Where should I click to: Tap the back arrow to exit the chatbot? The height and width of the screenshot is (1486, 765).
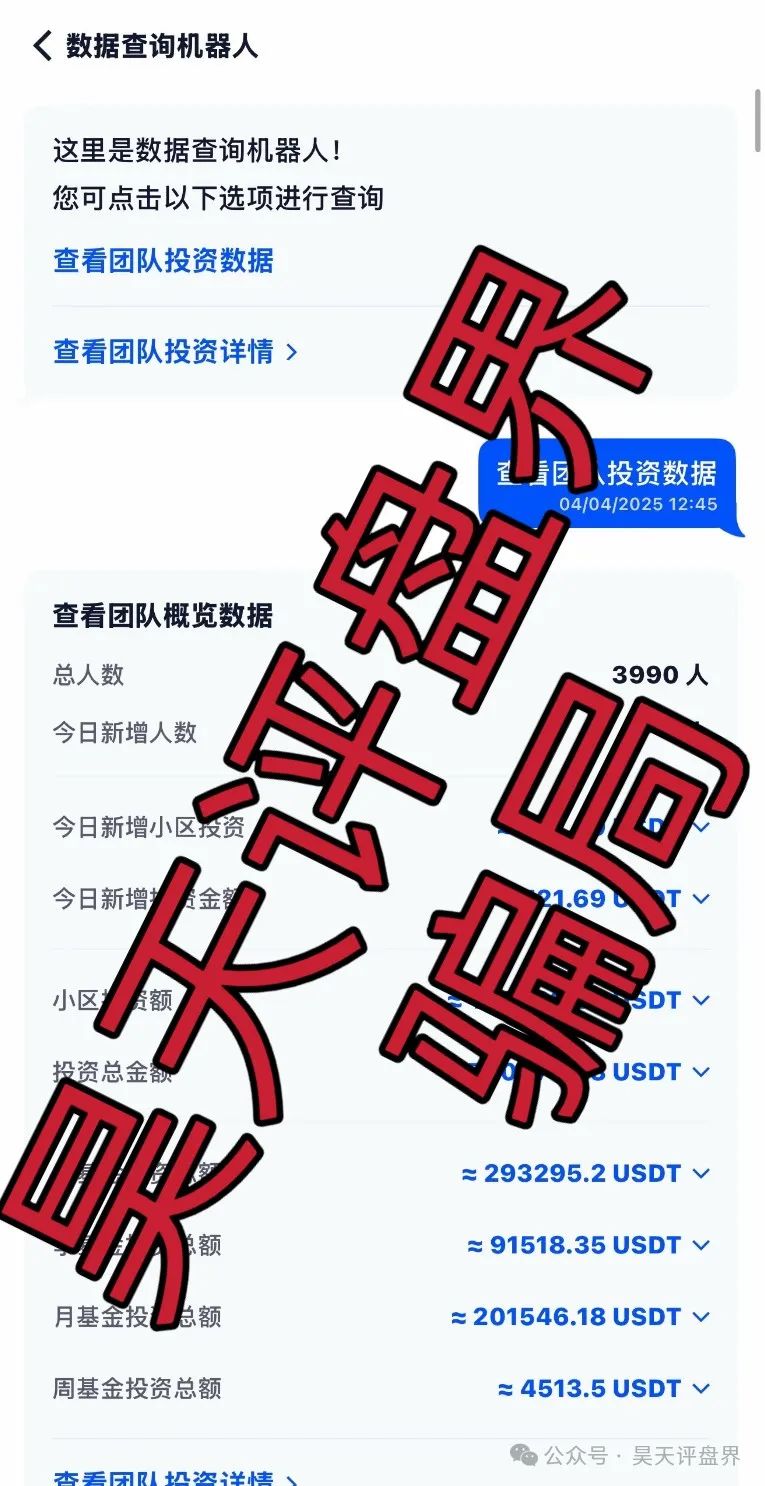pyautogui.click(x=42, y=44)
